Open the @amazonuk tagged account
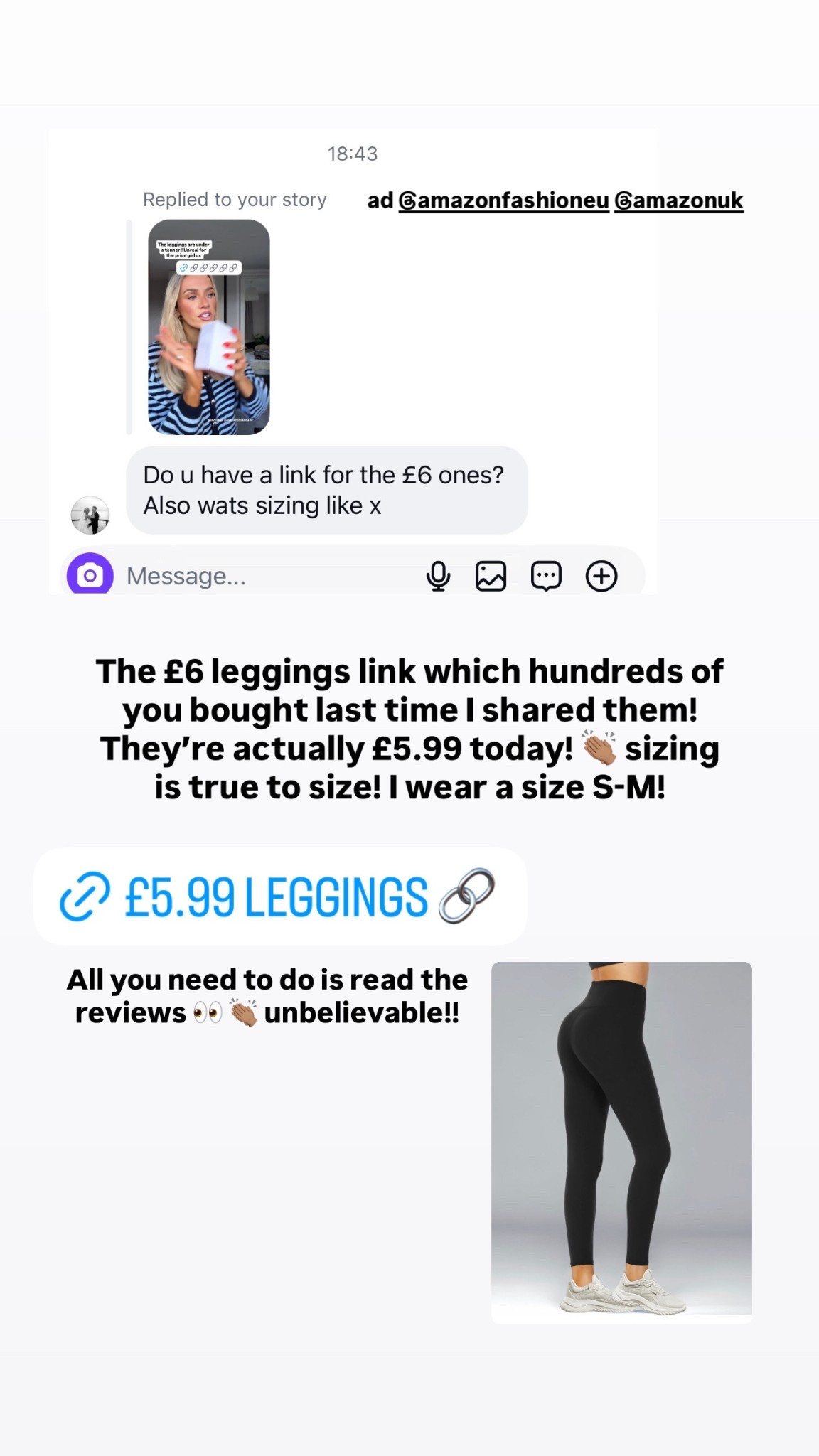The image size is (819, 1456). [x=679, y=200]
